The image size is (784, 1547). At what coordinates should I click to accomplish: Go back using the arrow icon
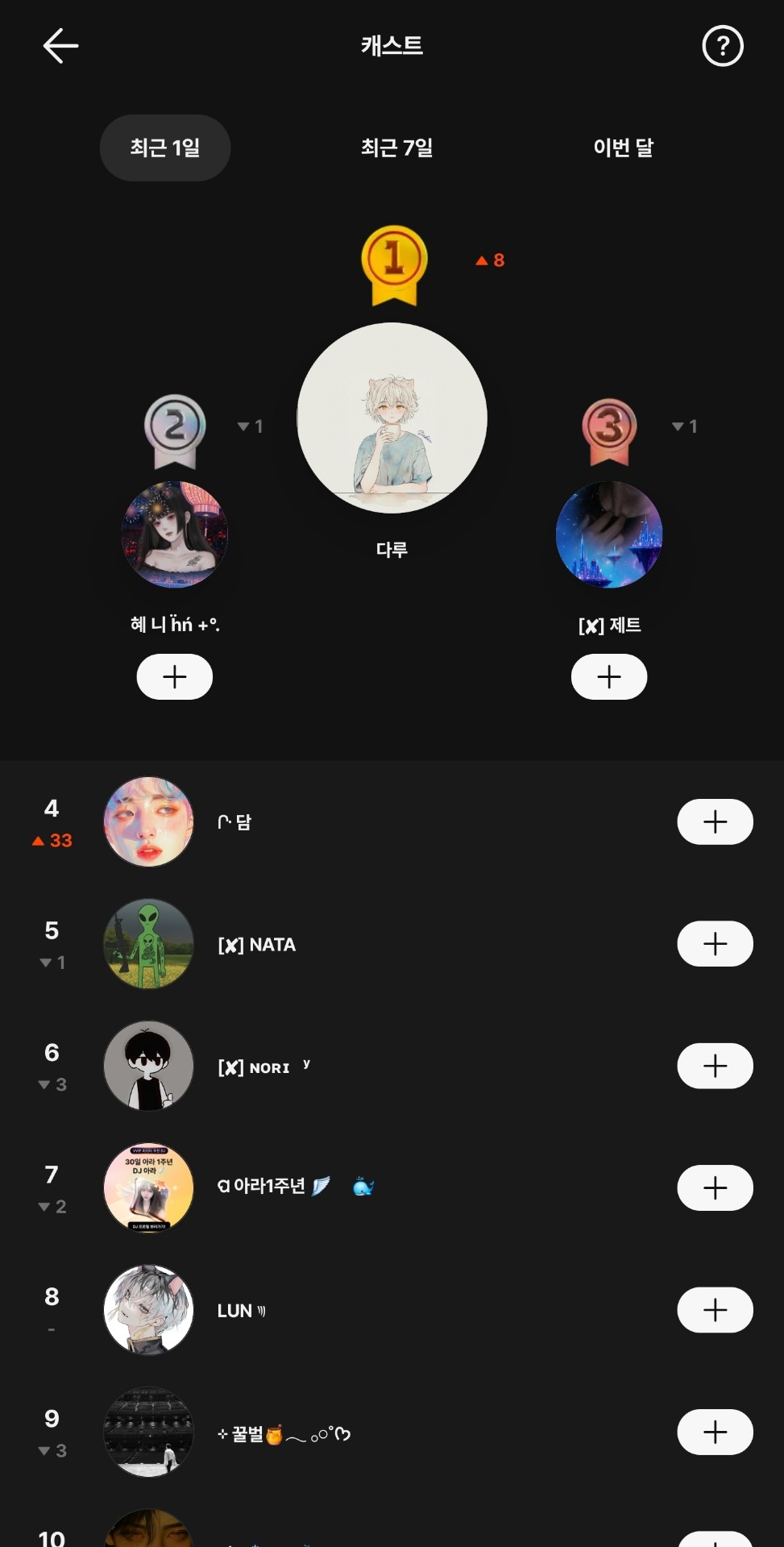[x=60, y=46]
